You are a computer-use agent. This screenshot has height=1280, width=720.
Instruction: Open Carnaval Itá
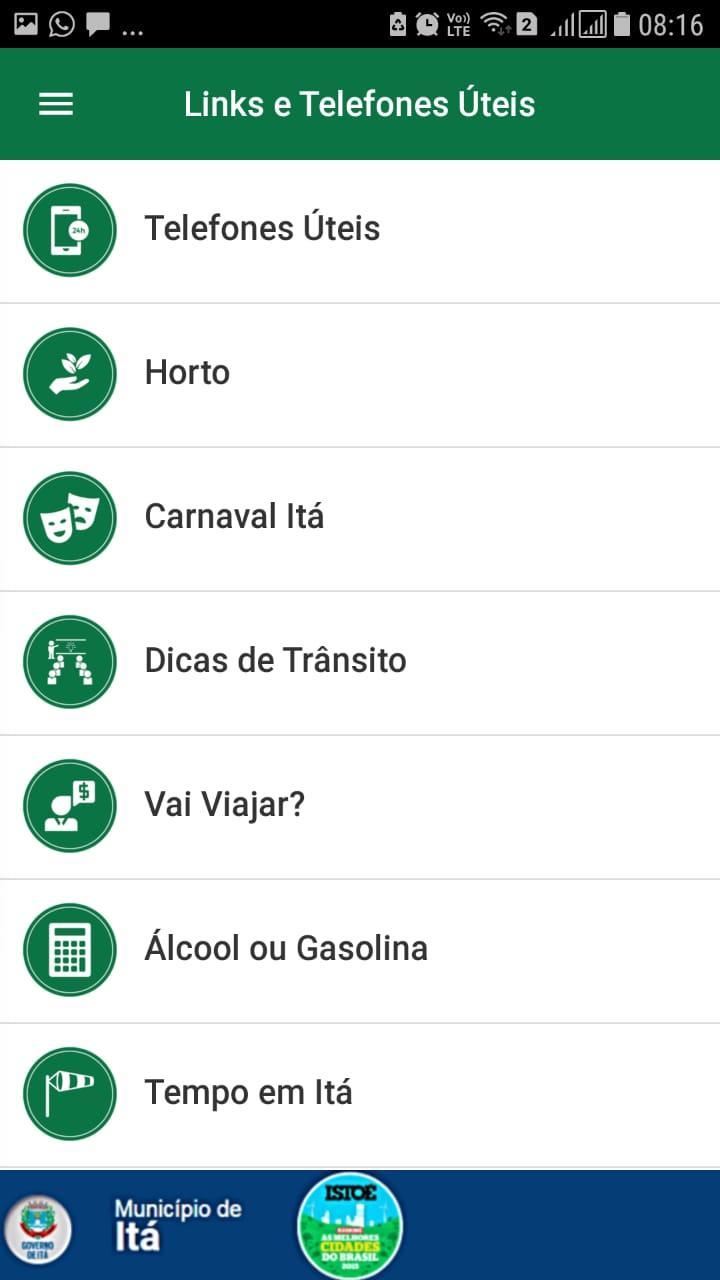(x=360, y=519)
